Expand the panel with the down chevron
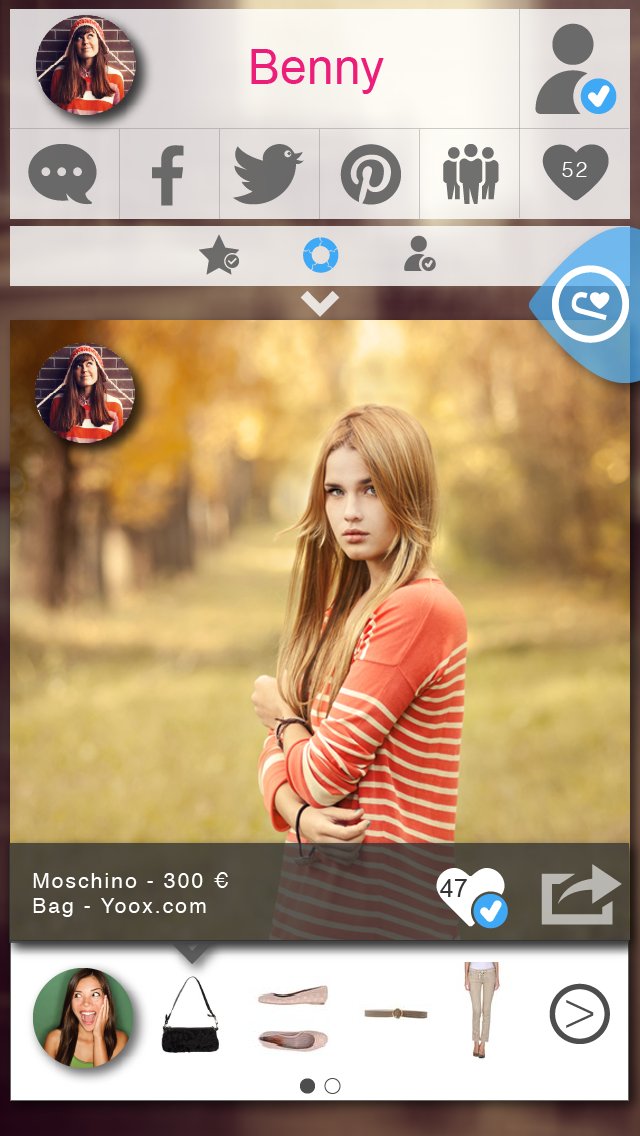This screenshot has height=1136, width=640. click(x=320, y=303)
